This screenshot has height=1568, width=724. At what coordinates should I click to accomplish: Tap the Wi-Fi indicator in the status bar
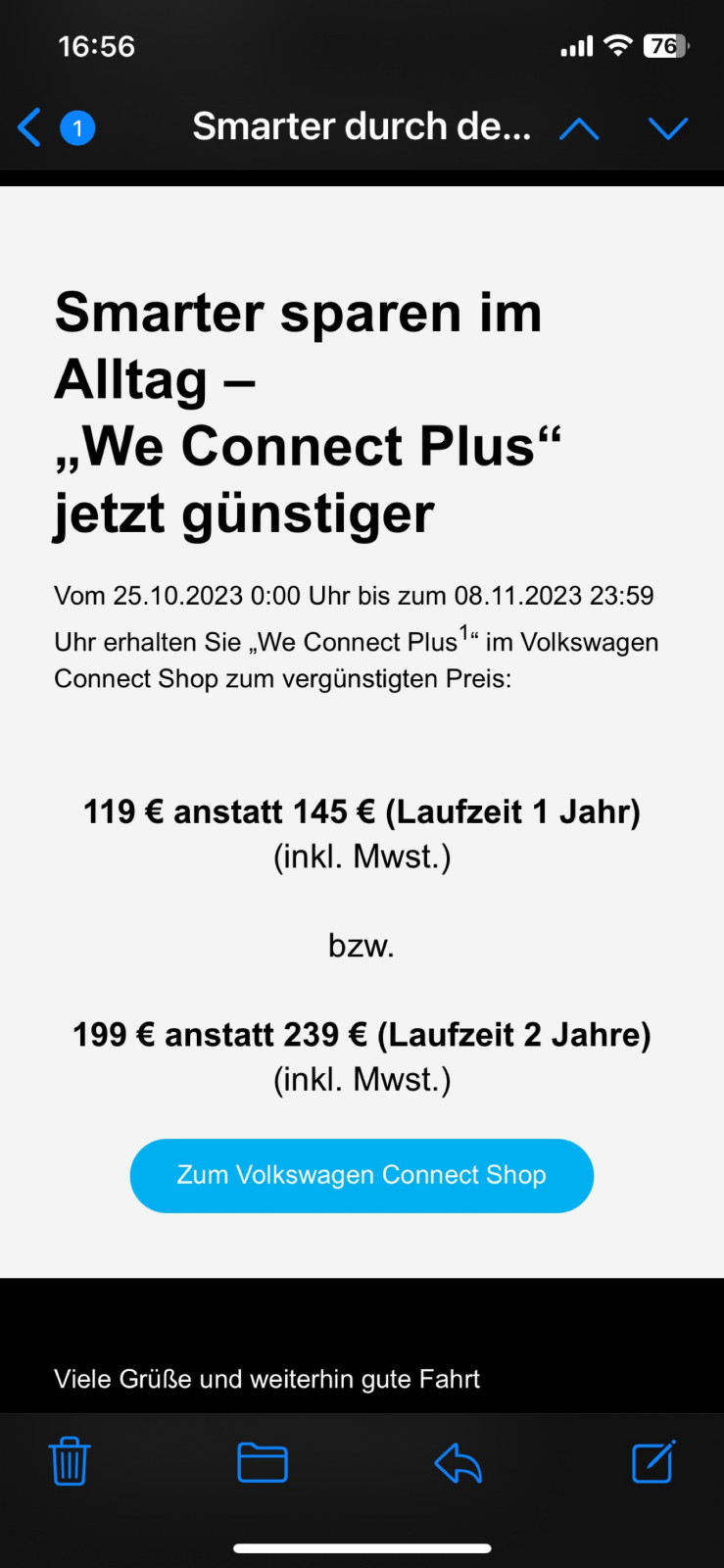coord(620,44)
